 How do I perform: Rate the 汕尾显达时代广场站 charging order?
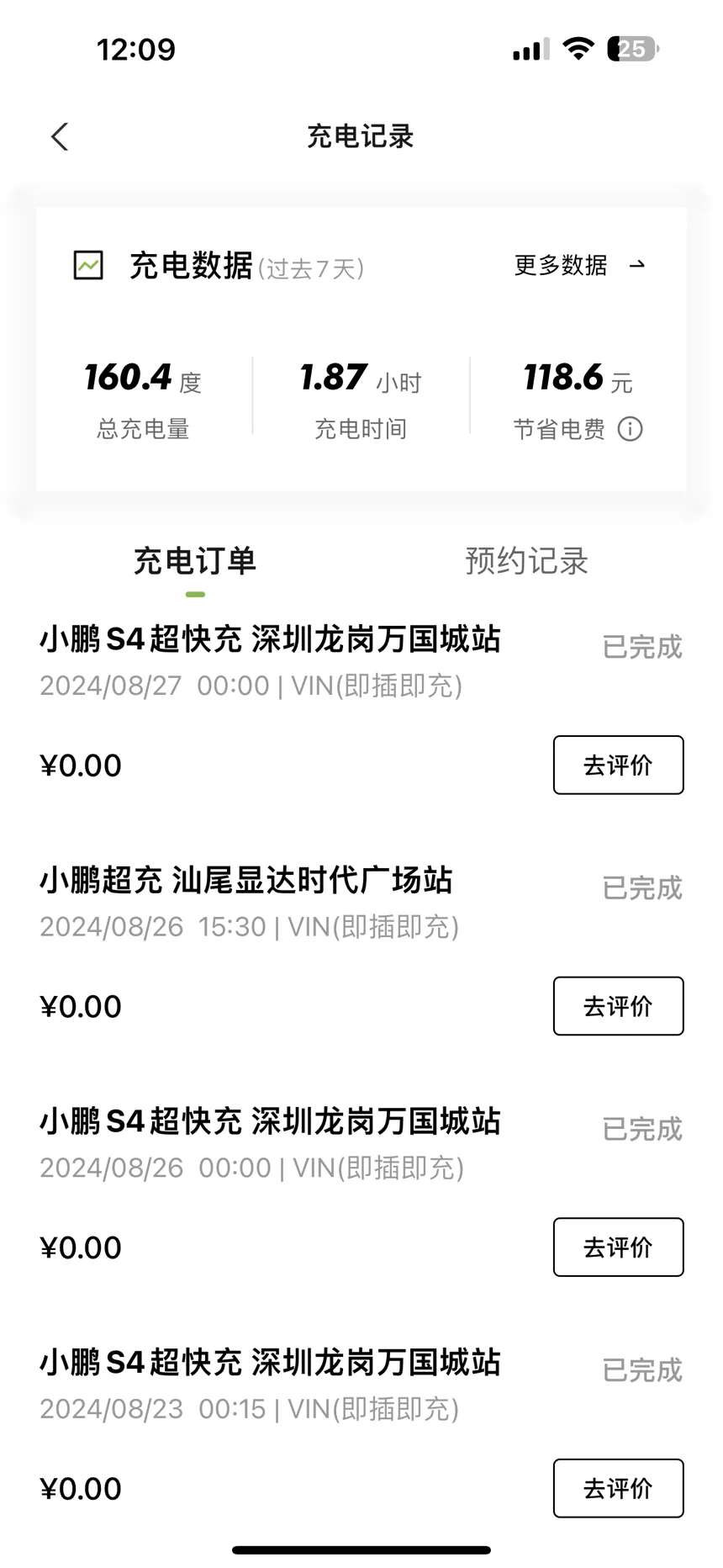(x=618, y=1006)
